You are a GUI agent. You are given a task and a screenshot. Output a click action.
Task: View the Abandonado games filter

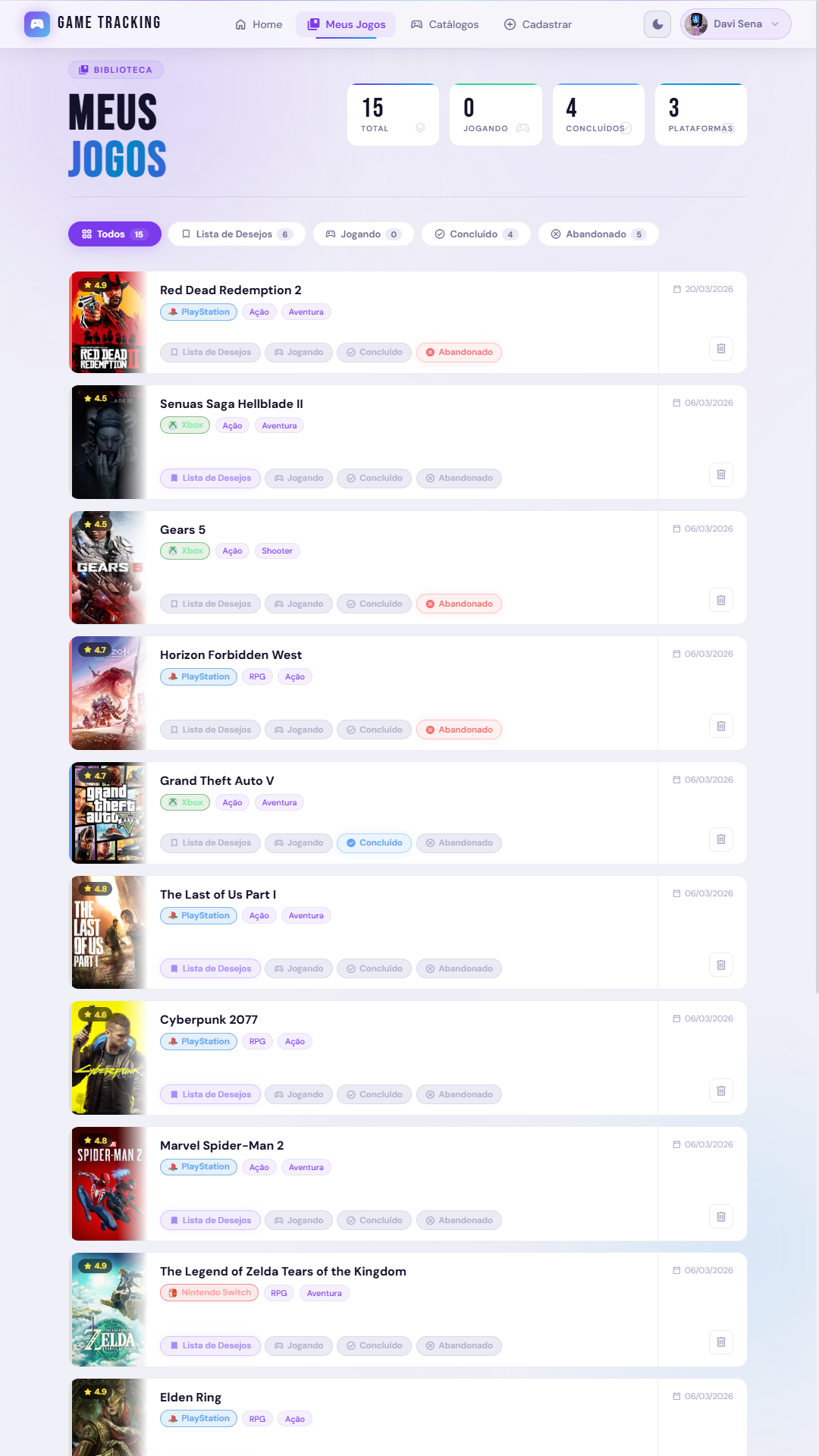click(x=598, y=234)
